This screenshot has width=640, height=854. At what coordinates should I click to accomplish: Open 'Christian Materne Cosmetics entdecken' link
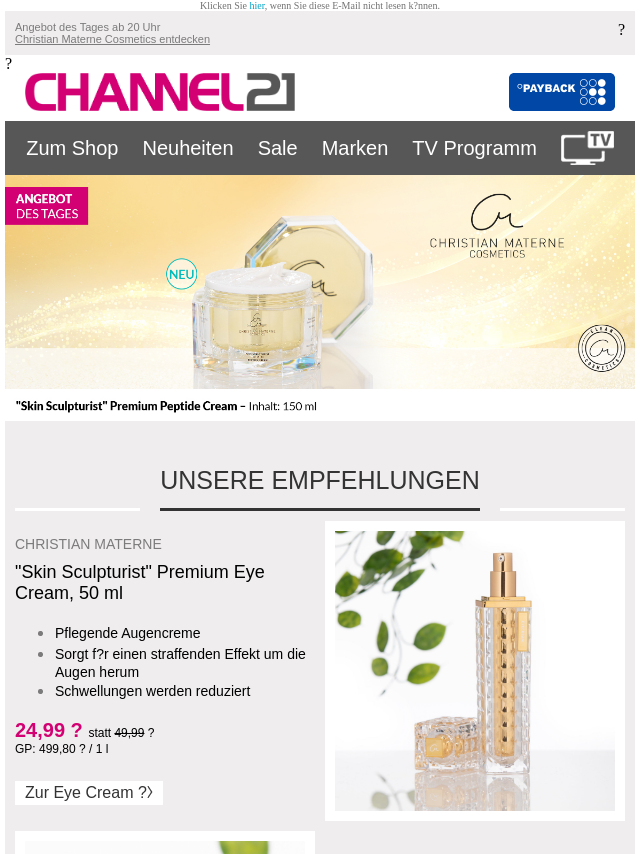112,40
